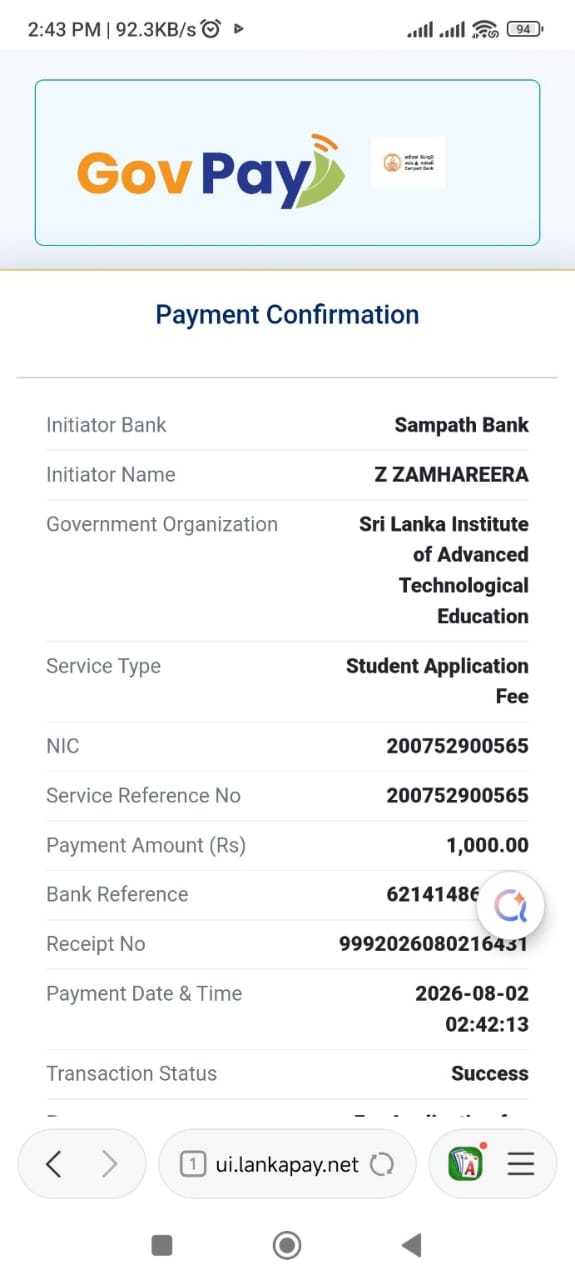Tap the floating assistant search bubble
The width and height of the screenshot is (575, 1280).
511,906
